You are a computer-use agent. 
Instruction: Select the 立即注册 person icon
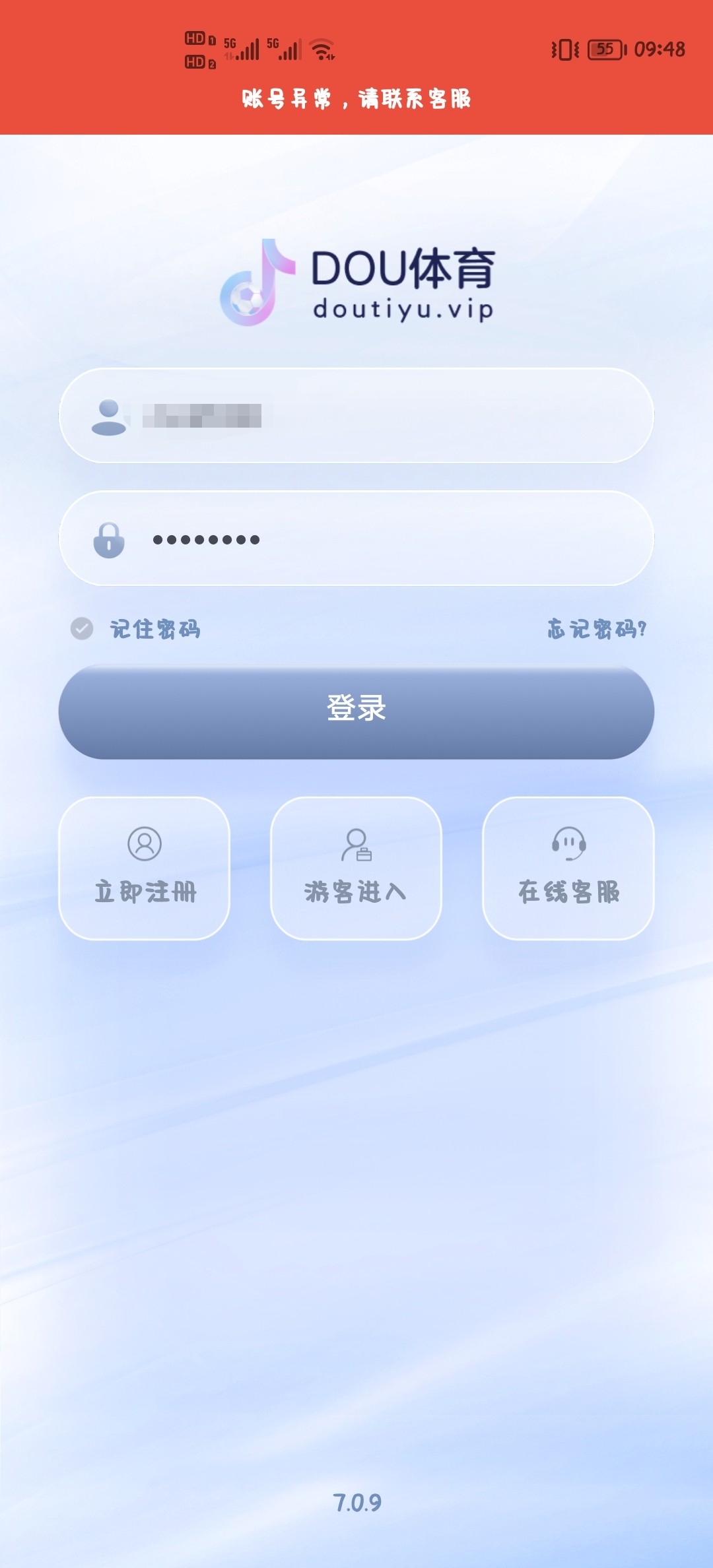click(x=145, y=845)
